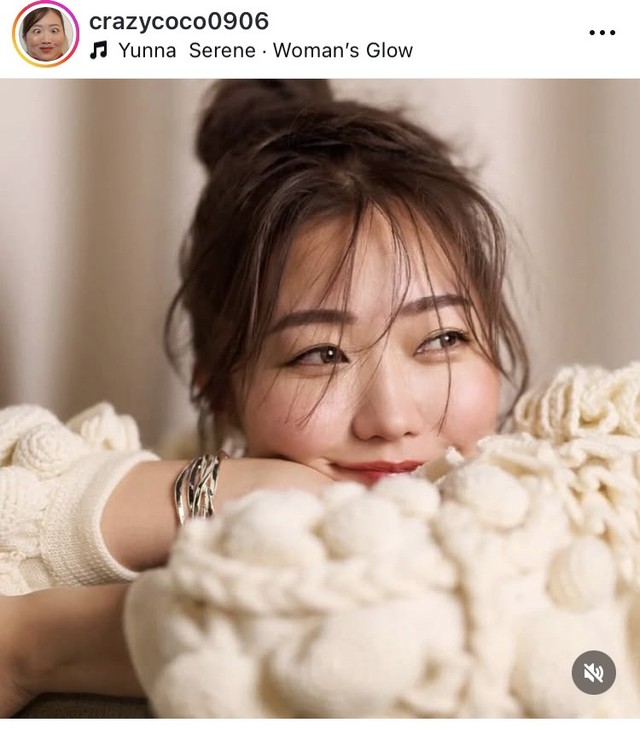The height and width of the screenshot is (730, 640).
Task: Tap the post video to pause it
Action: point(320,398)
